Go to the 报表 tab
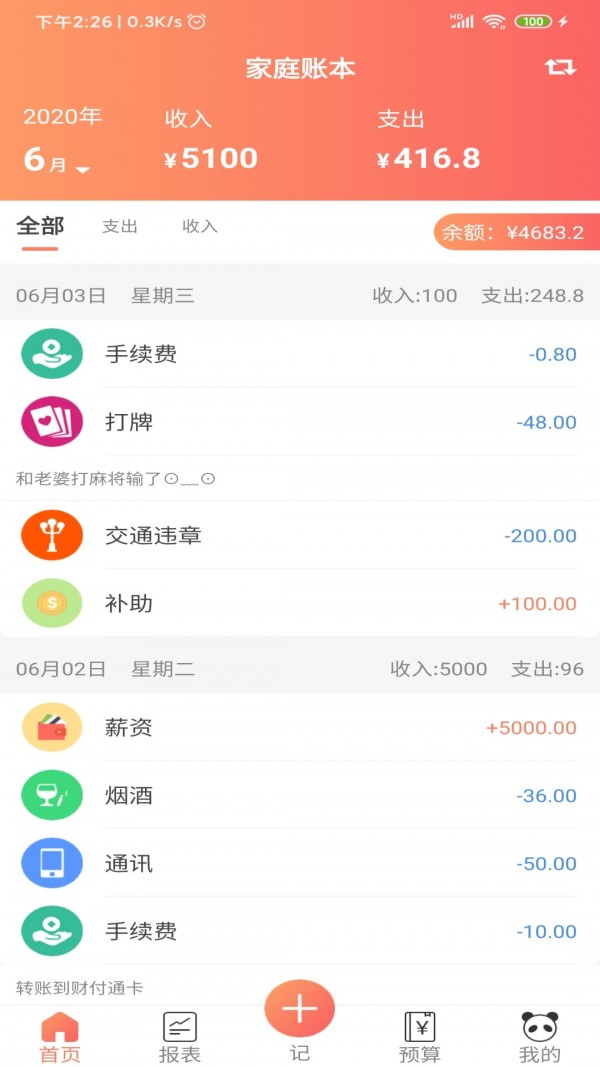The height and width of the screenshot is (1067, 600). pos(180,1037)
